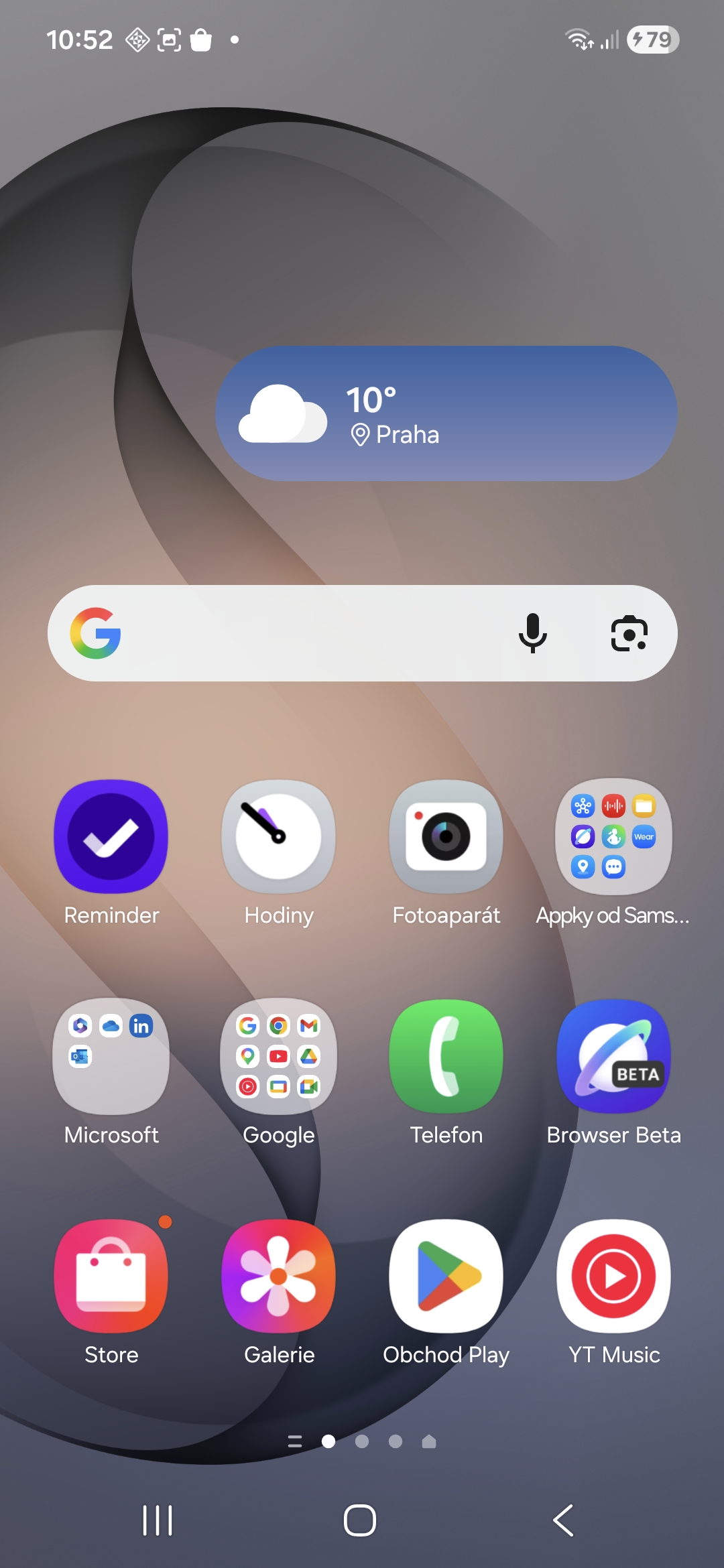Open the Appky od Samsungu folder
The width and height of the screenshot is (724, 1568).
(613, 836)
